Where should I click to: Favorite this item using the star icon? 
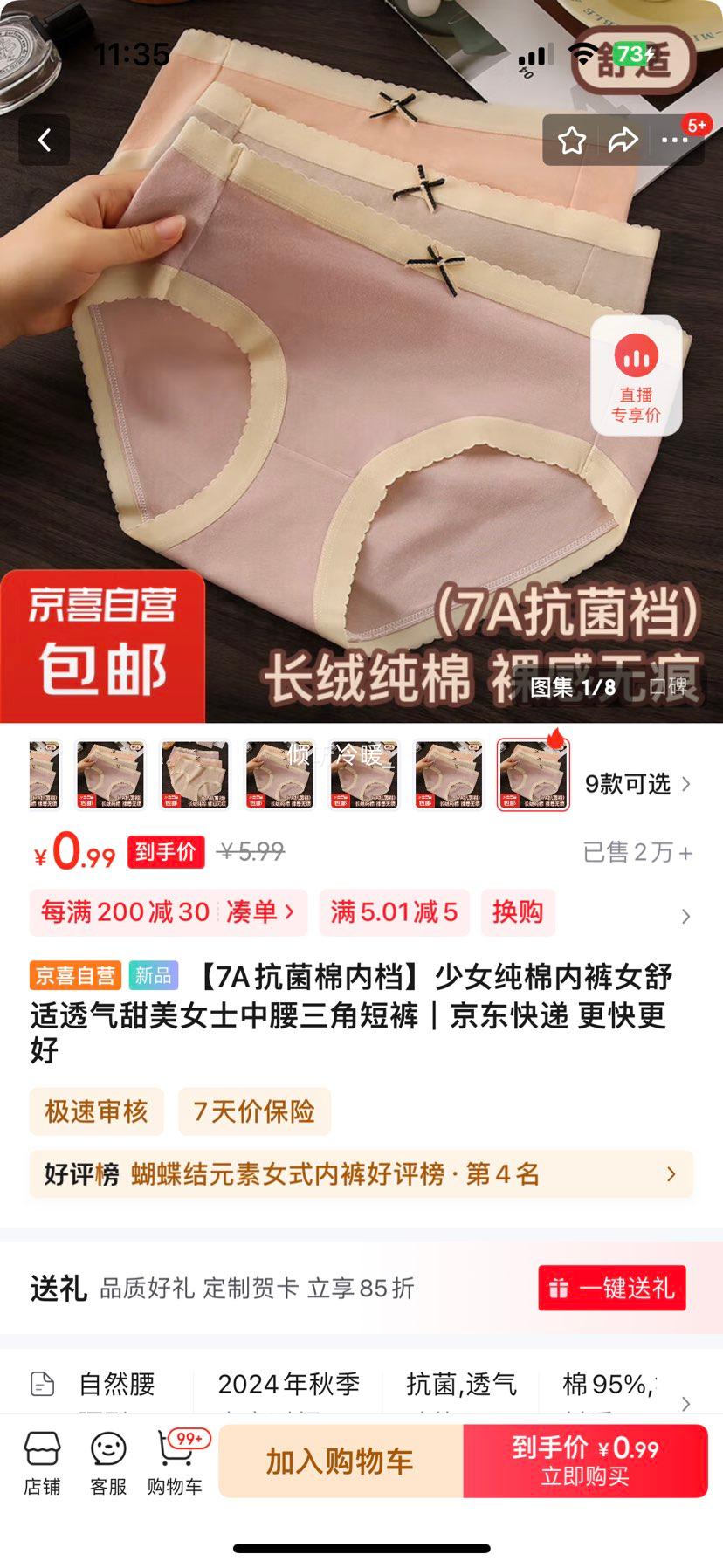tap(572, 140)
